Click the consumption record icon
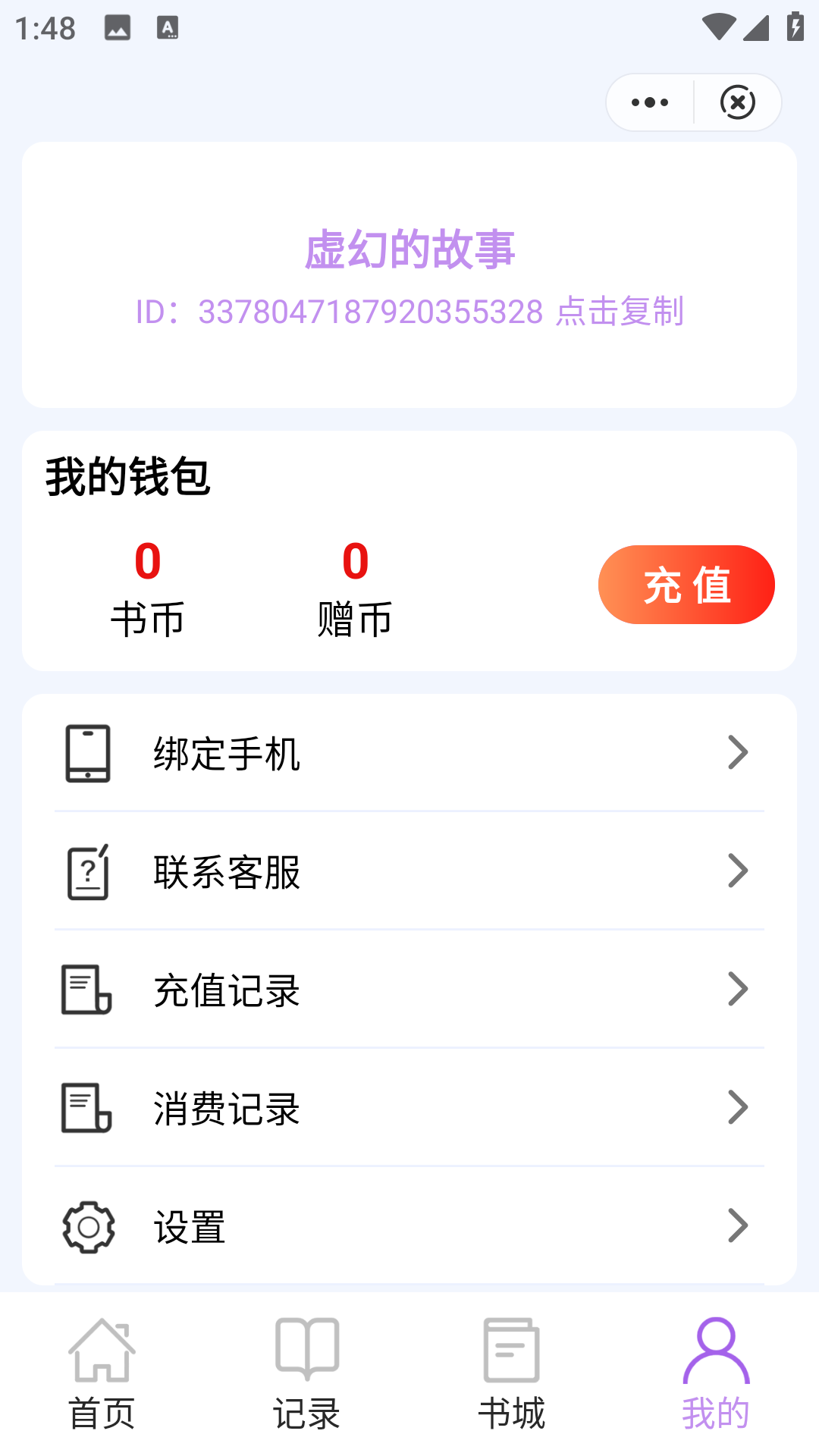Image resolution: width=819 pixels, height=1456 pixels. click(86, 1107)
